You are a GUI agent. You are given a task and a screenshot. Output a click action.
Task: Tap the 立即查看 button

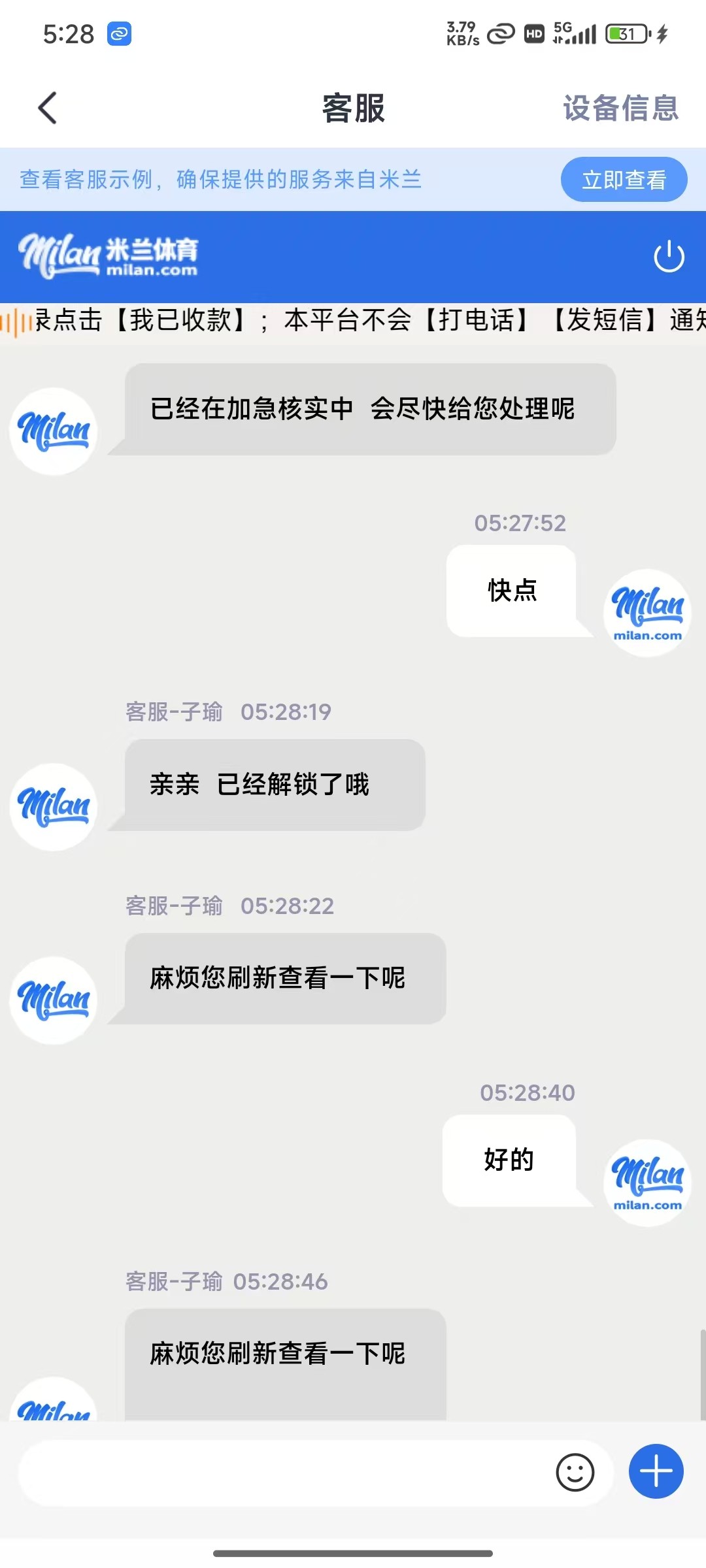(624, 180)
